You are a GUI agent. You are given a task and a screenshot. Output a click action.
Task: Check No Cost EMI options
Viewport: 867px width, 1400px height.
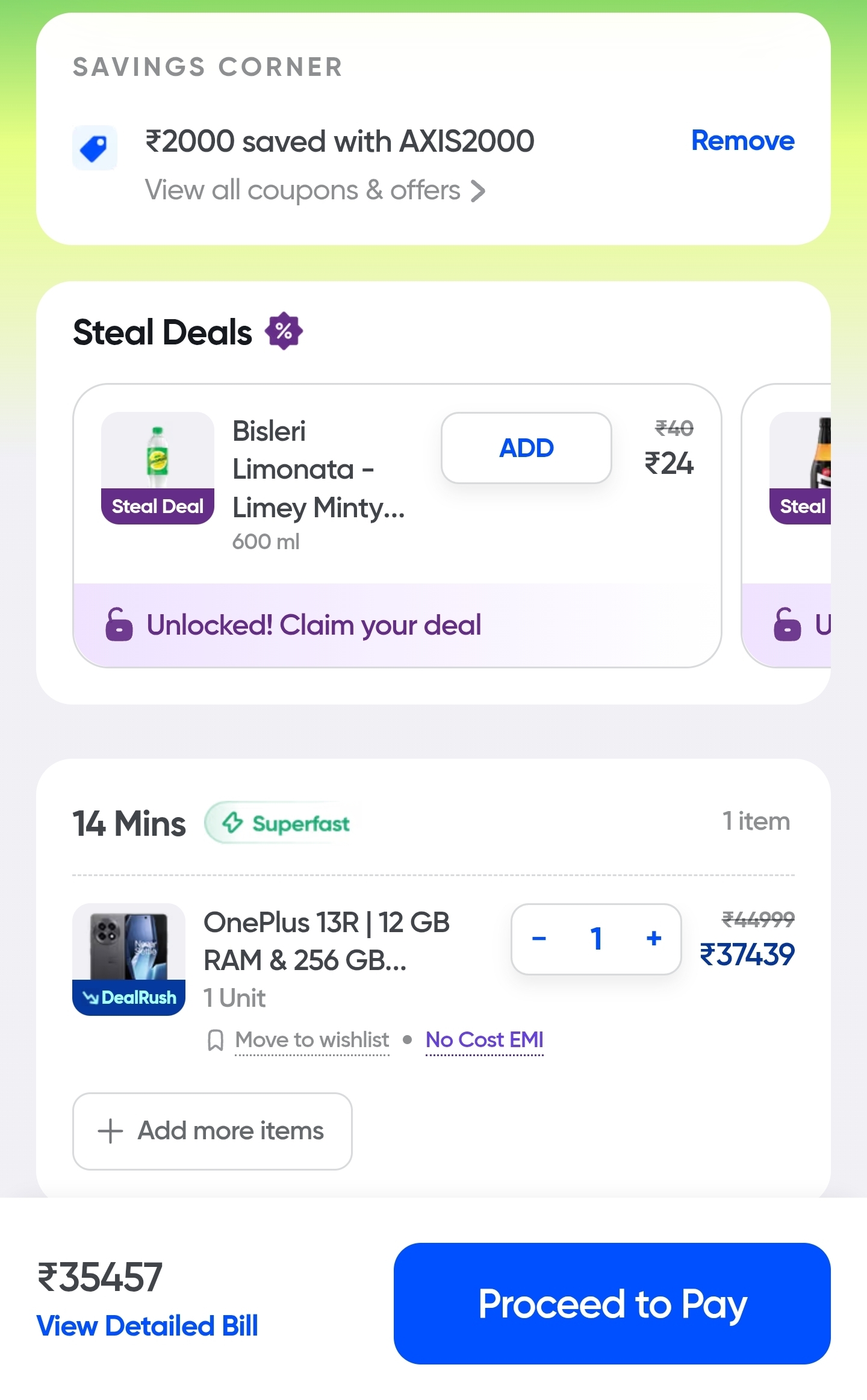[484, 1040]
